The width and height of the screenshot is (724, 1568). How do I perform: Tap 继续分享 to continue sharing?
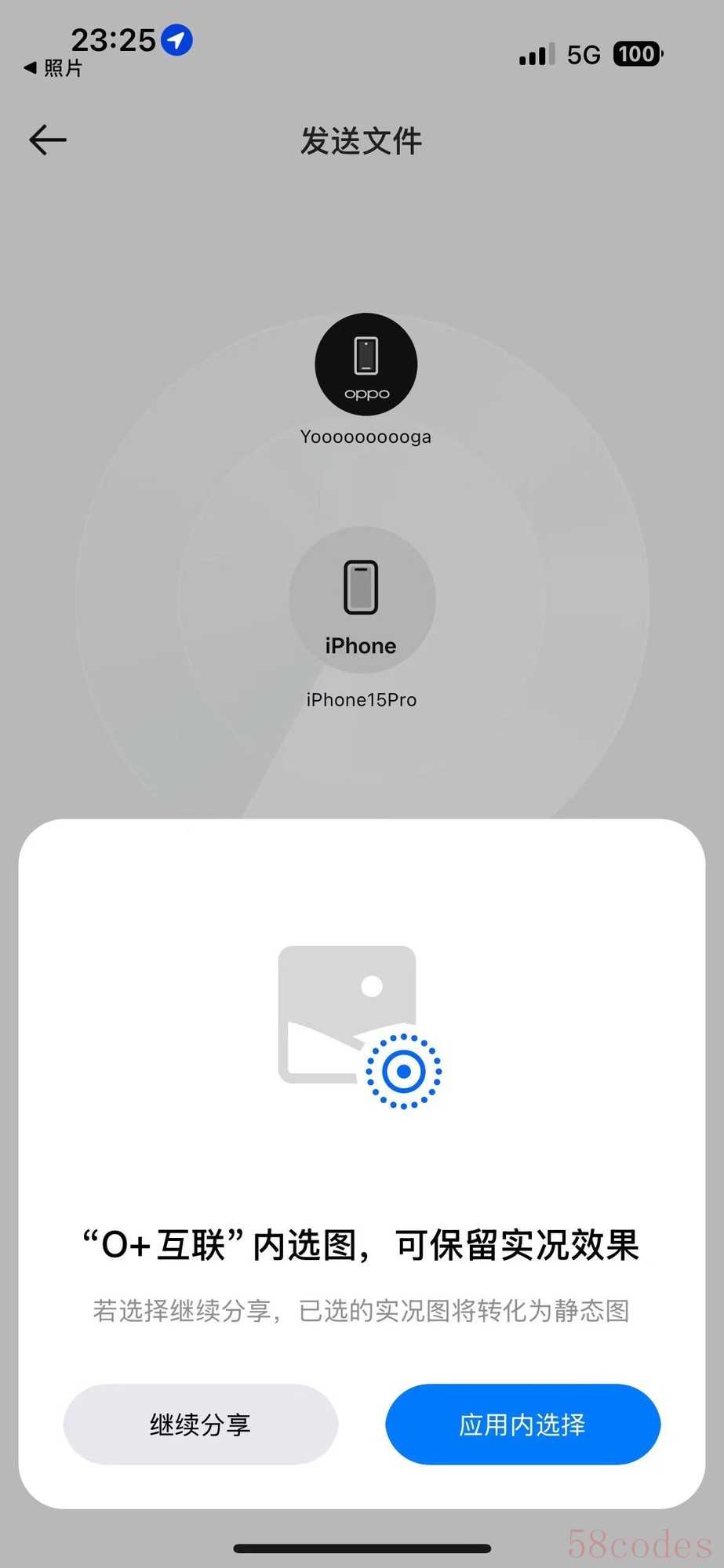[x=200, y=1424]
